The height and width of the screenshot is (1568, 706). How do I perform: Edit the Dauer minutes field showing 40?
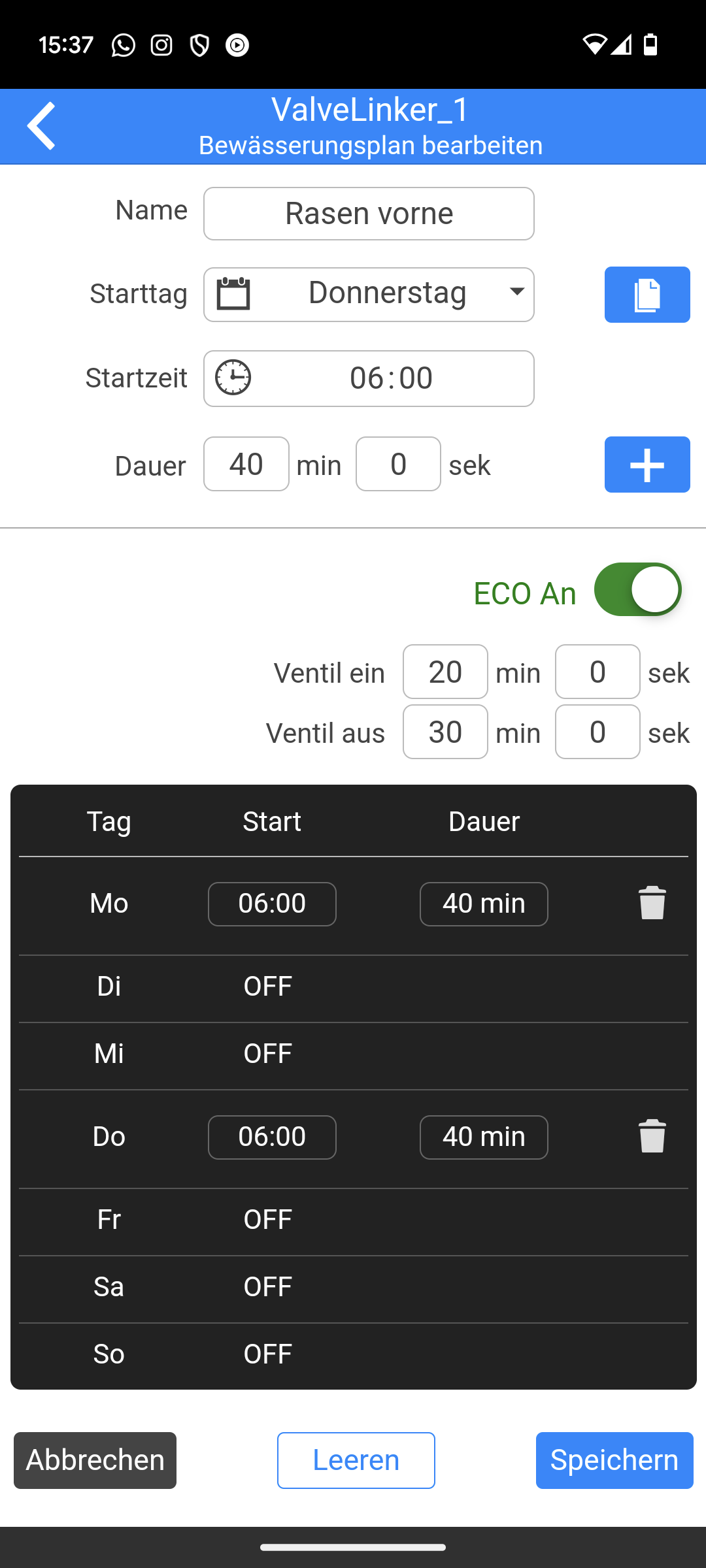click(x=246, y=464)
